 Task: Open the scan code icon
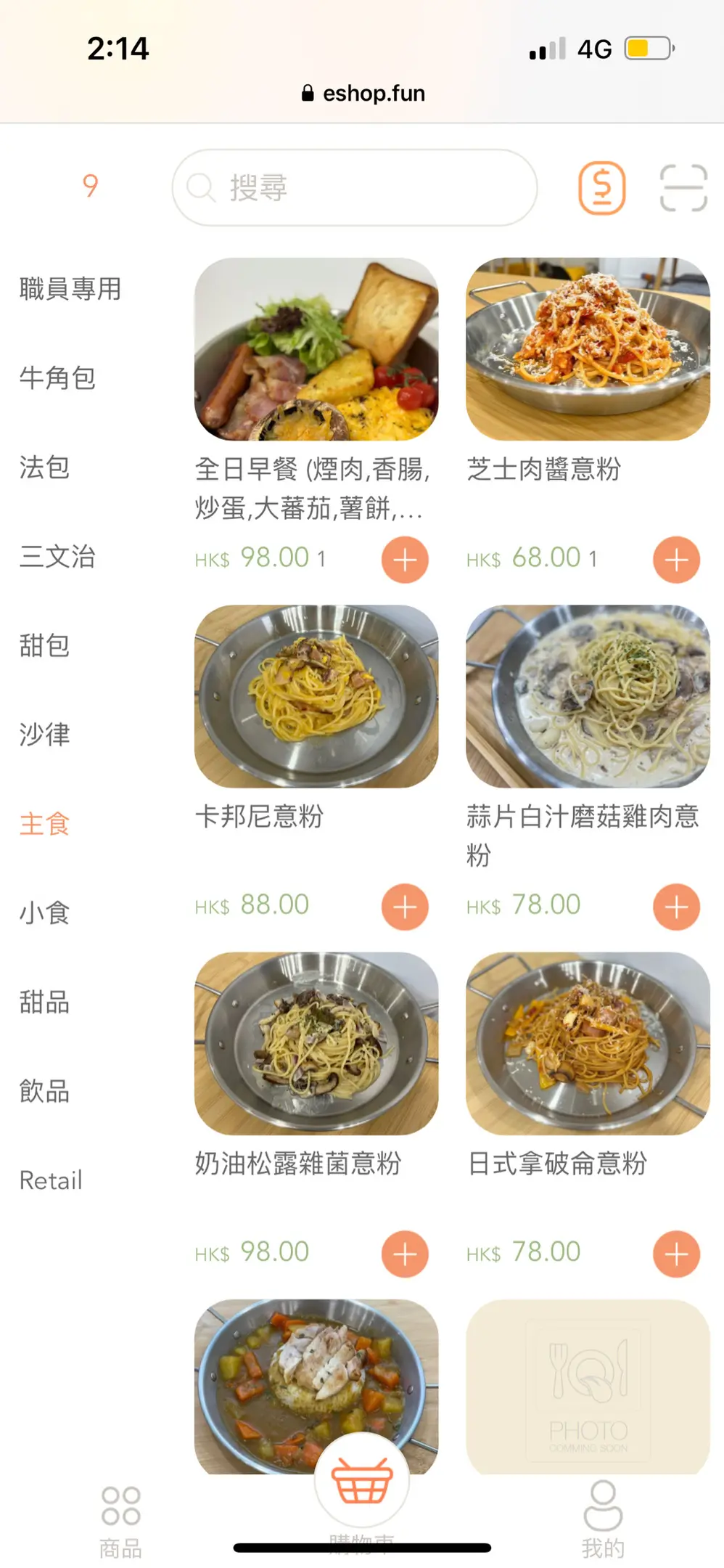683,188
